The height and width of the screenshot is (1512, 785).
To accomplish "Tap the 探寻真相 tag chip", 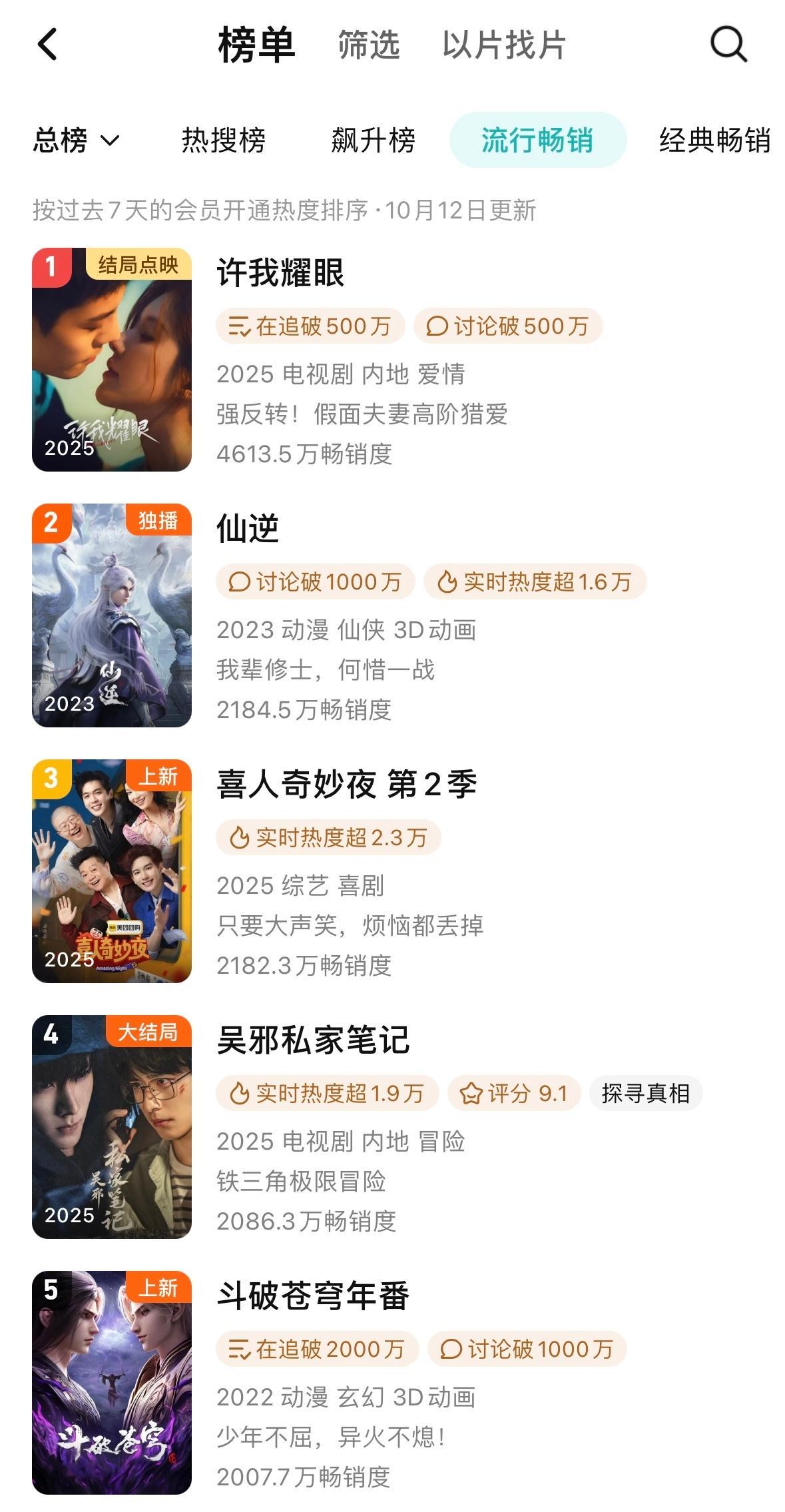I will pos(645,1093).
